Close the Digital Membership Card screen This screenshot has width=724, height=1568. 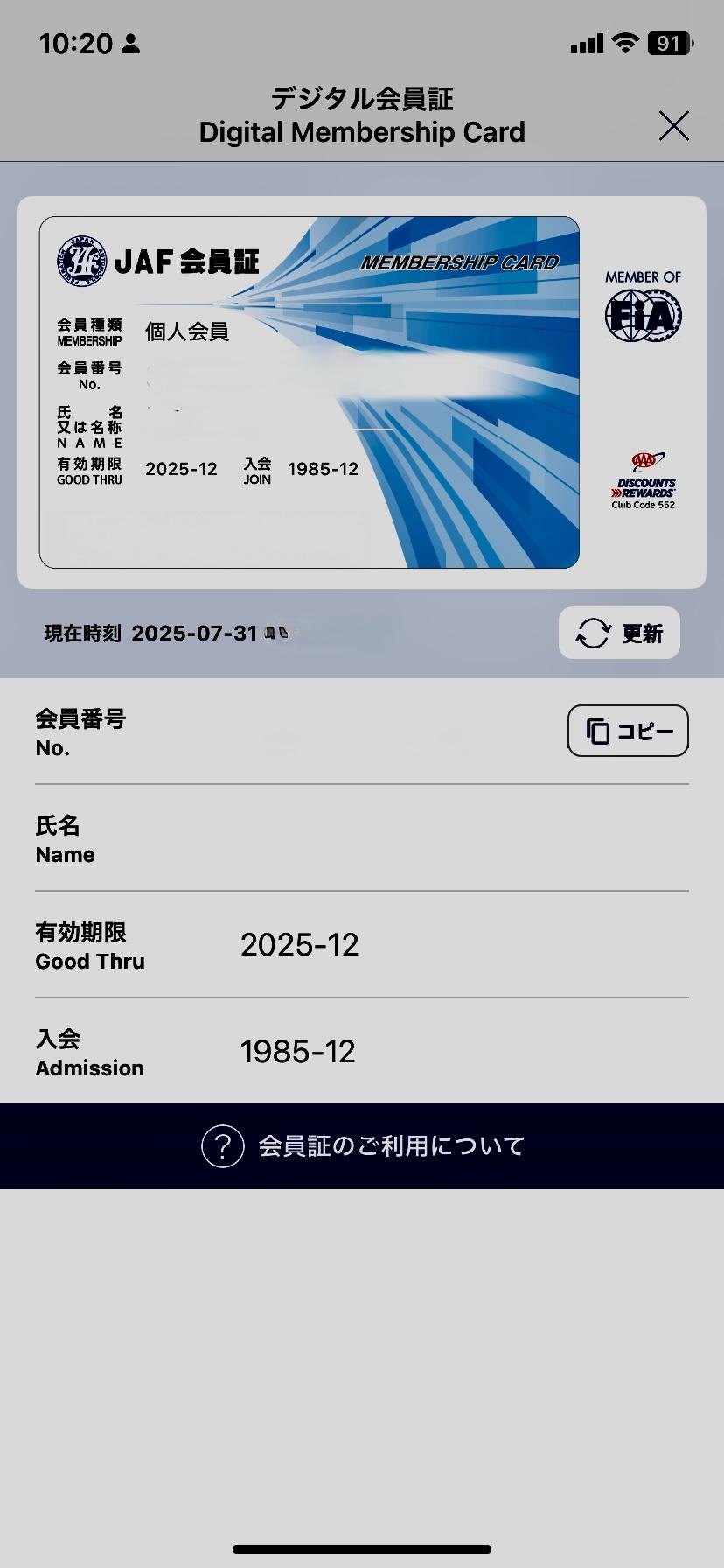tap(673, 126)
